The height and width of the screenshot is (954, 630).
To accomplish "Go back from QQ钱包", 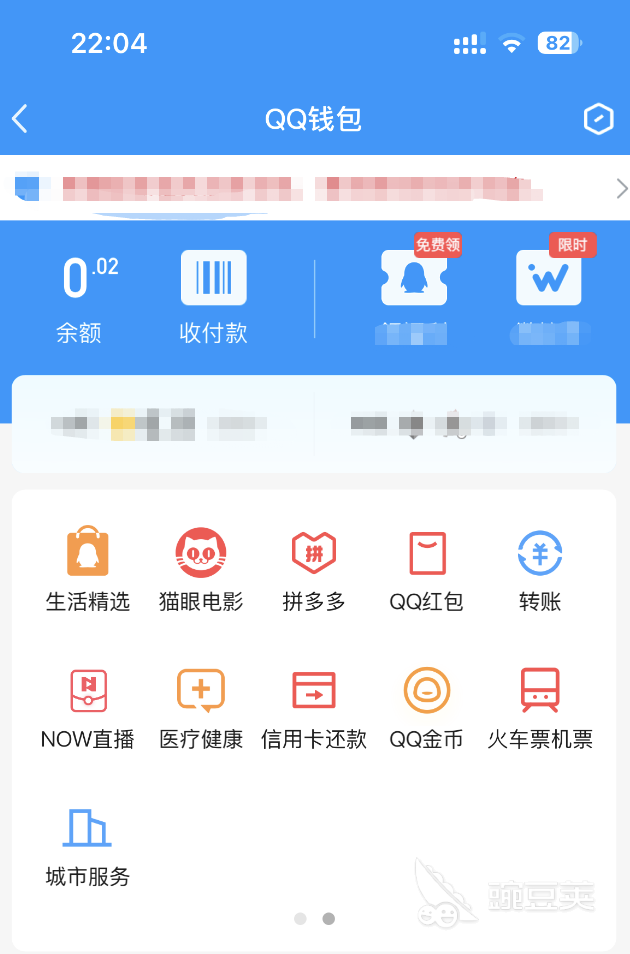I will [x=20, y=119].
